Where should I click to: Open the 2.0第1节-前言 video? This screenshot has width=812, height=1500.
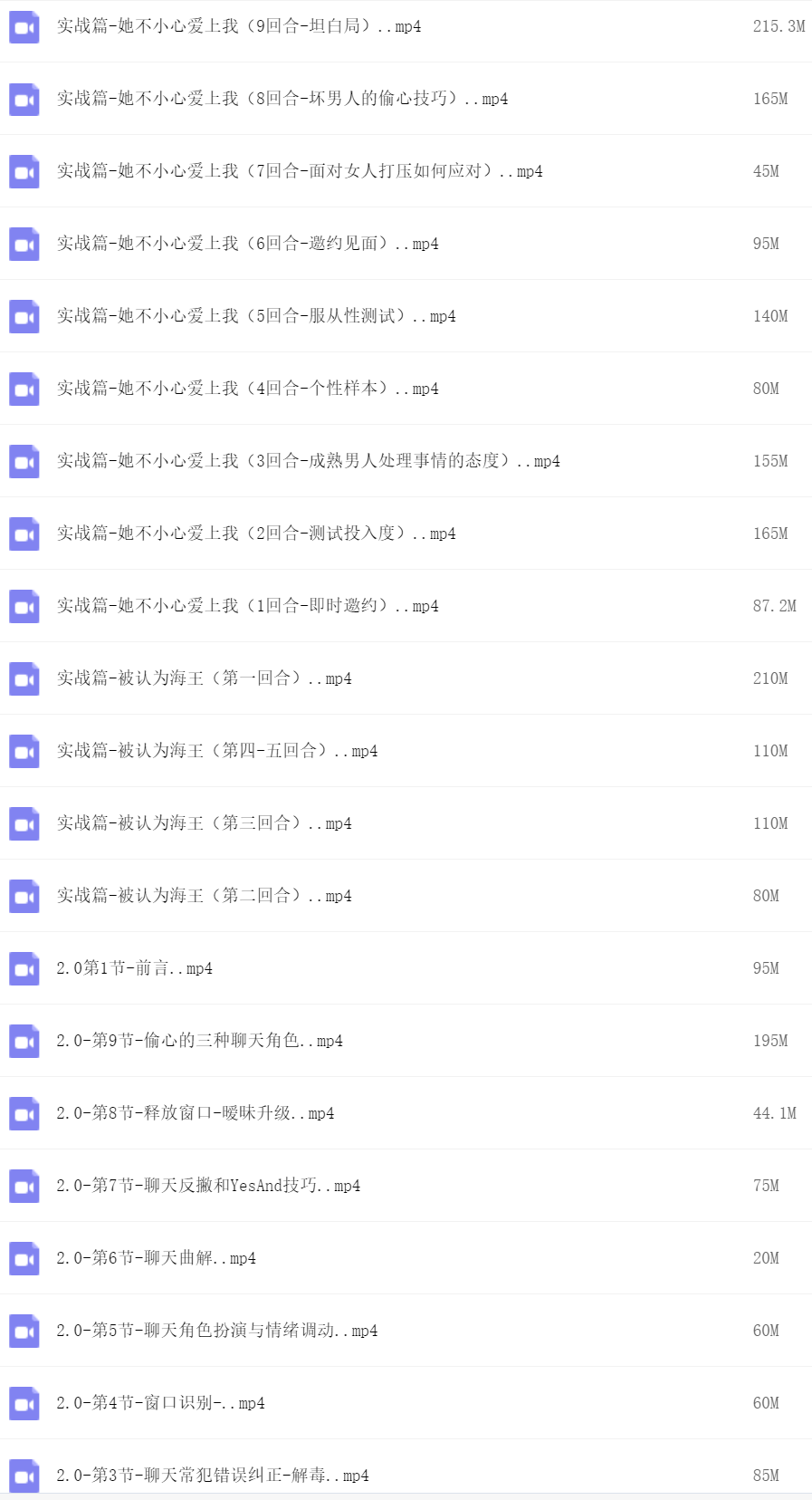tap(134, 968)
